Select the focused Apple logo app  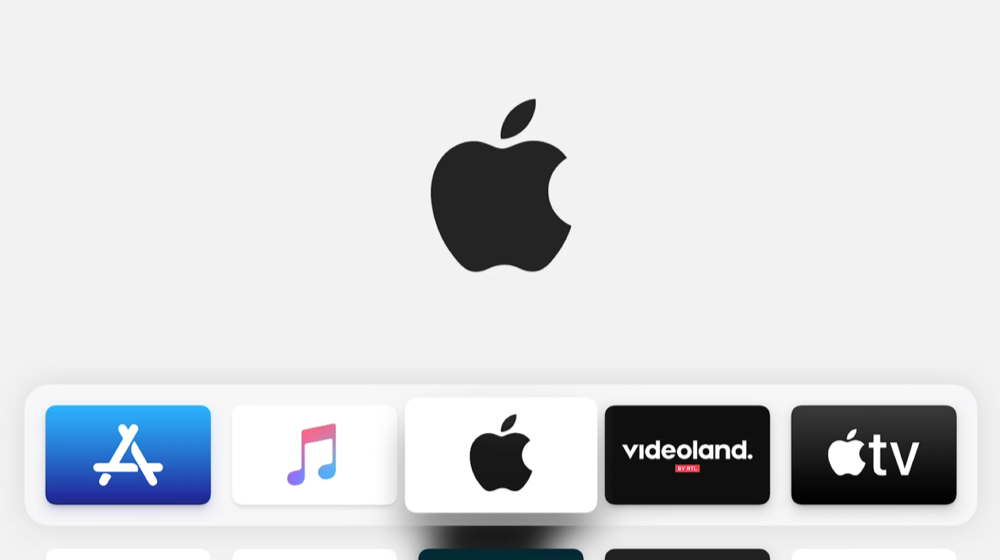(x=500, y=454)
